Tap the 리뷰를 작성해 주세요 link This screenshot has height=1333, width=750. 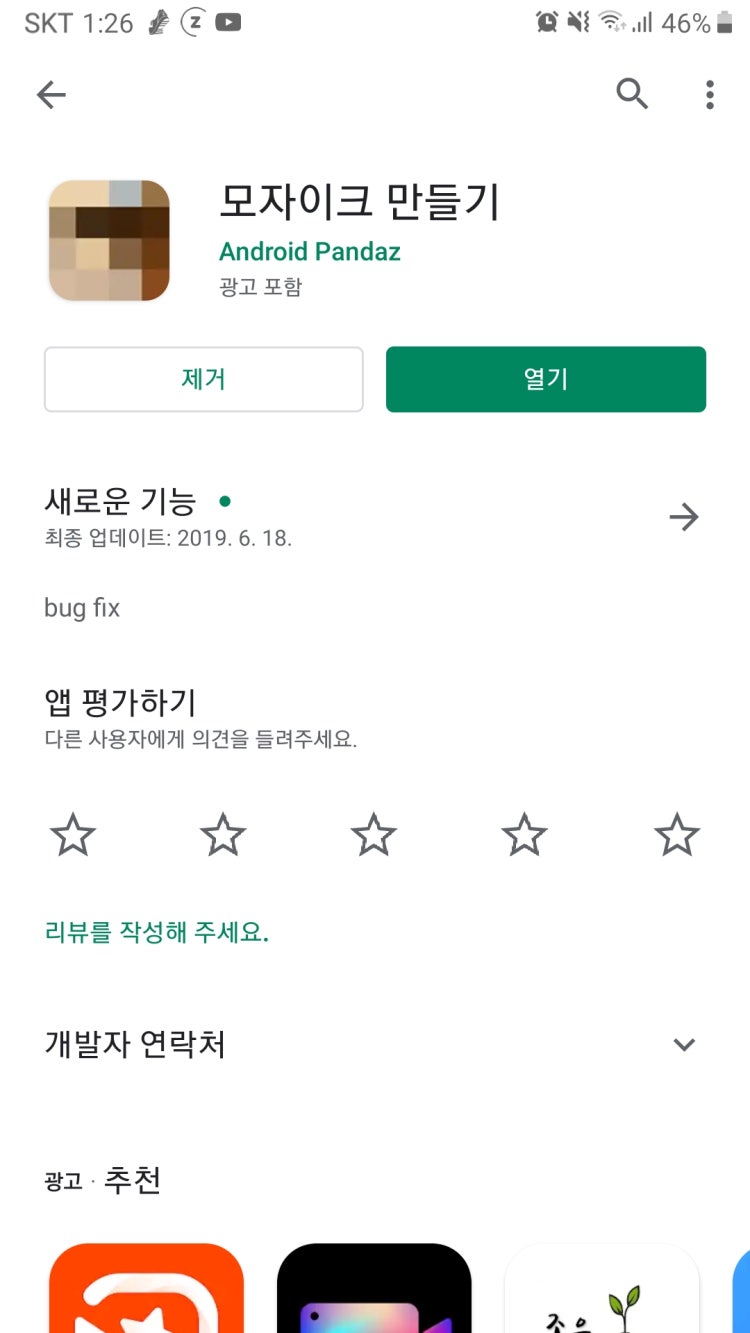click(x=157, y=933)
